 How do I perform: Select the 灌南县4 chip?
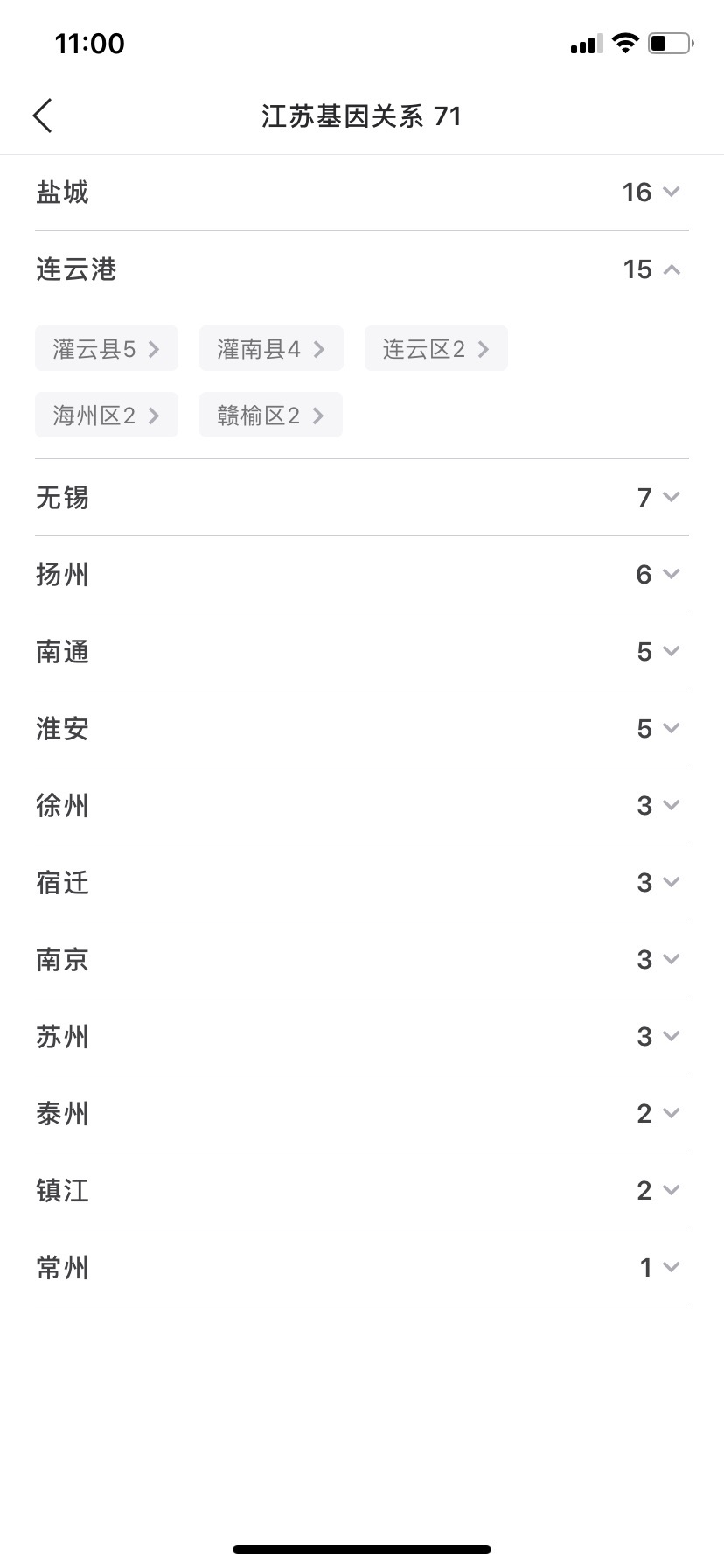click(x=271, y=349)
